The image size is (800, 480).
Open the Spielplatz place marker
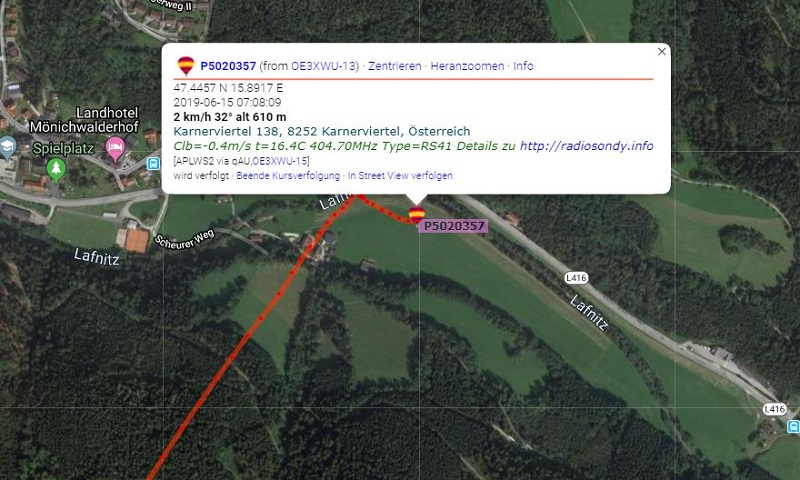(55, 167)
